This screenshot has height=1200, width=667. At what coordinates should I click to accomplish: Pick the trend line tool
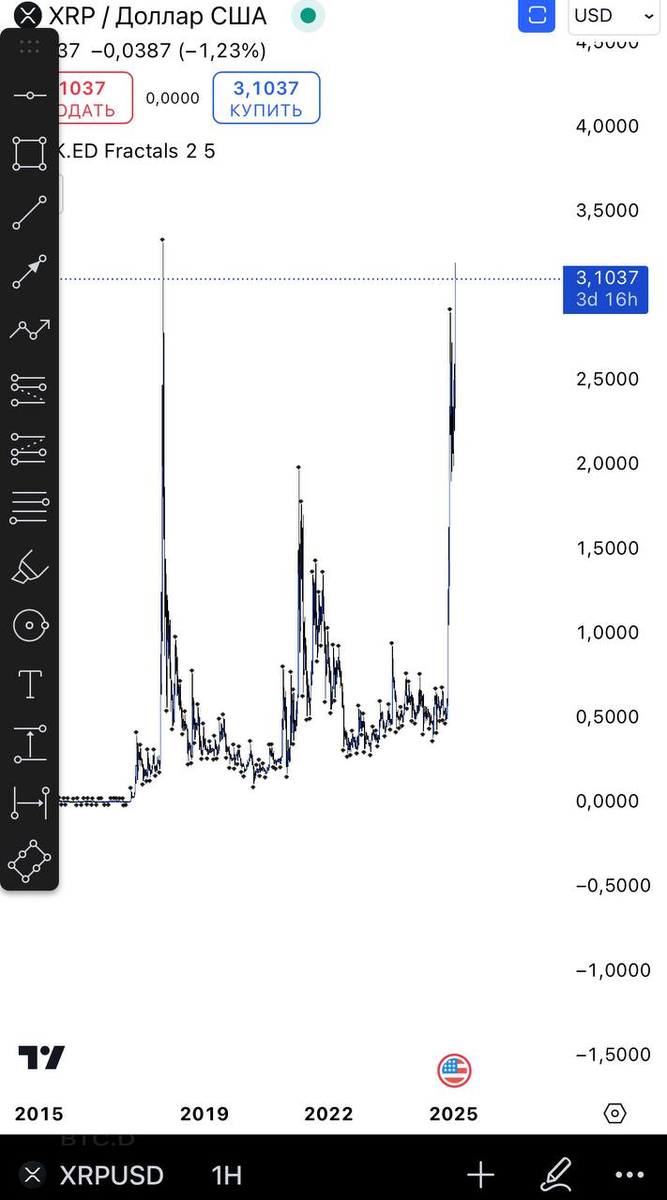[29, 213]
